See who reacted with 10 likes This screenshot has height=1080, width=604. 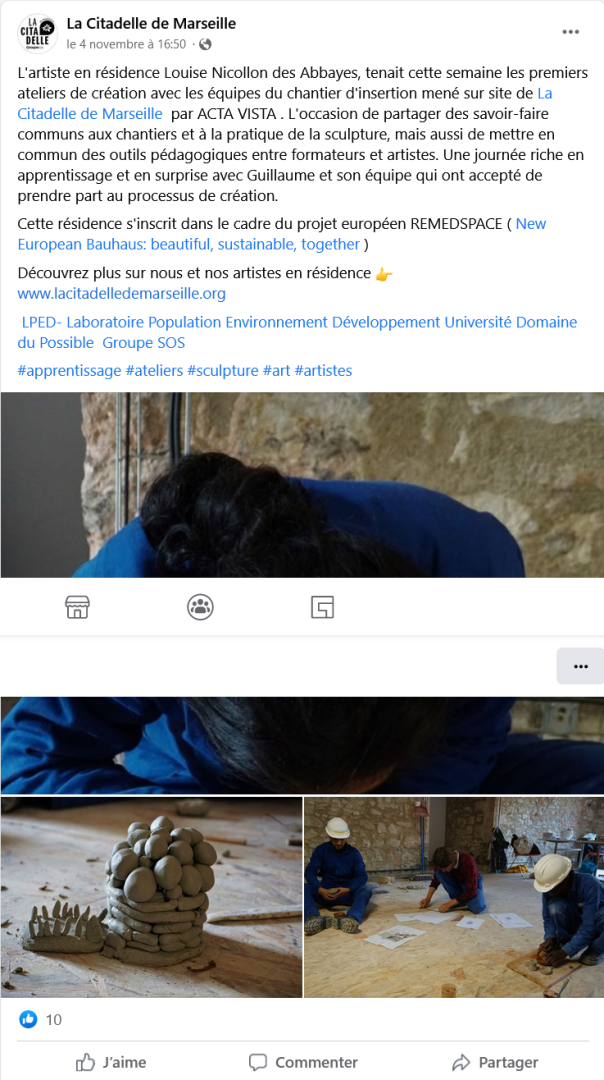click(x=54, y=1019)
